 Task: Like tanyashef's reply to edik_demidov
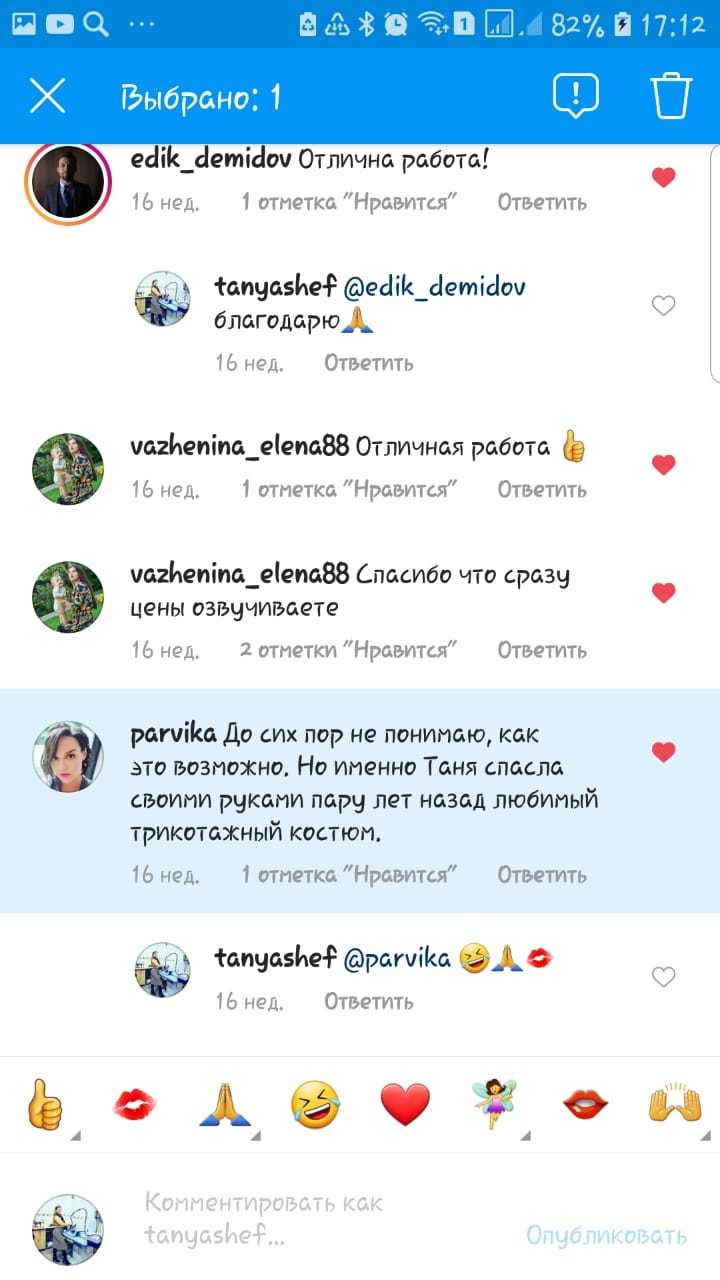pos(663,306)
